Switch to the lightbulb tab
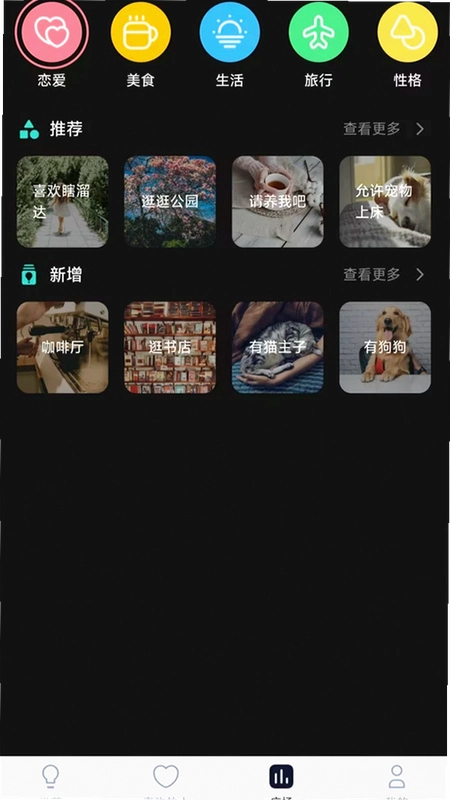The width and height of the screenshot is (450, 800). point(51,778)
